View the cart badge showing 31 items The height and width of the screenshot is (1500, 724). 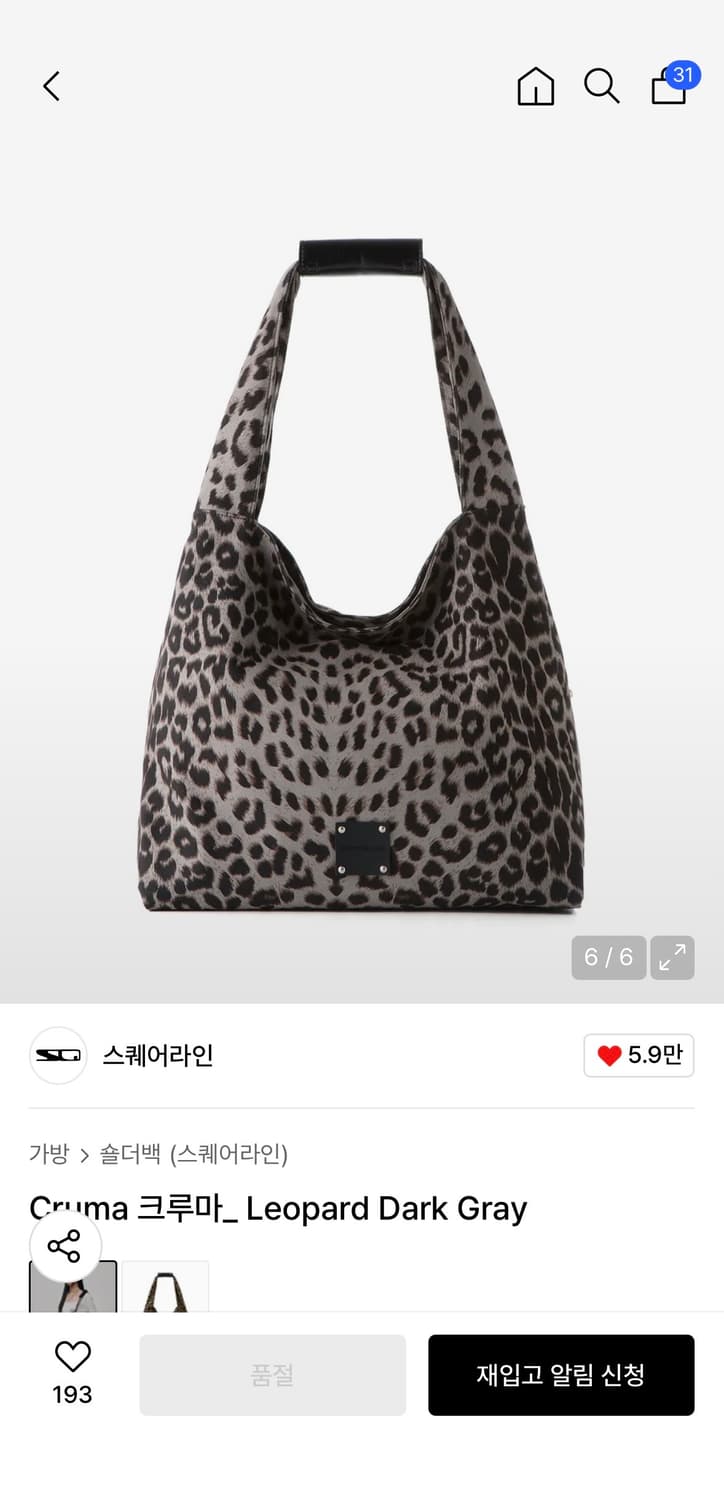tap(685, 73)
